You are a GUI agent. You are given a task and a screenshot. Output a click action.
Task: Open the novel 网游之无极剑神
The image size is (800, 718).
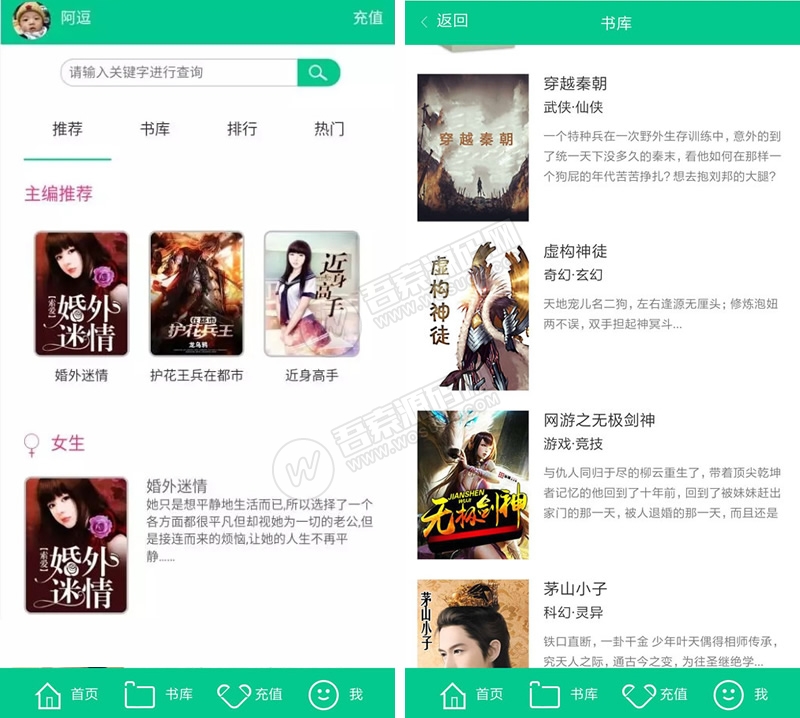[x=599, y=420]
